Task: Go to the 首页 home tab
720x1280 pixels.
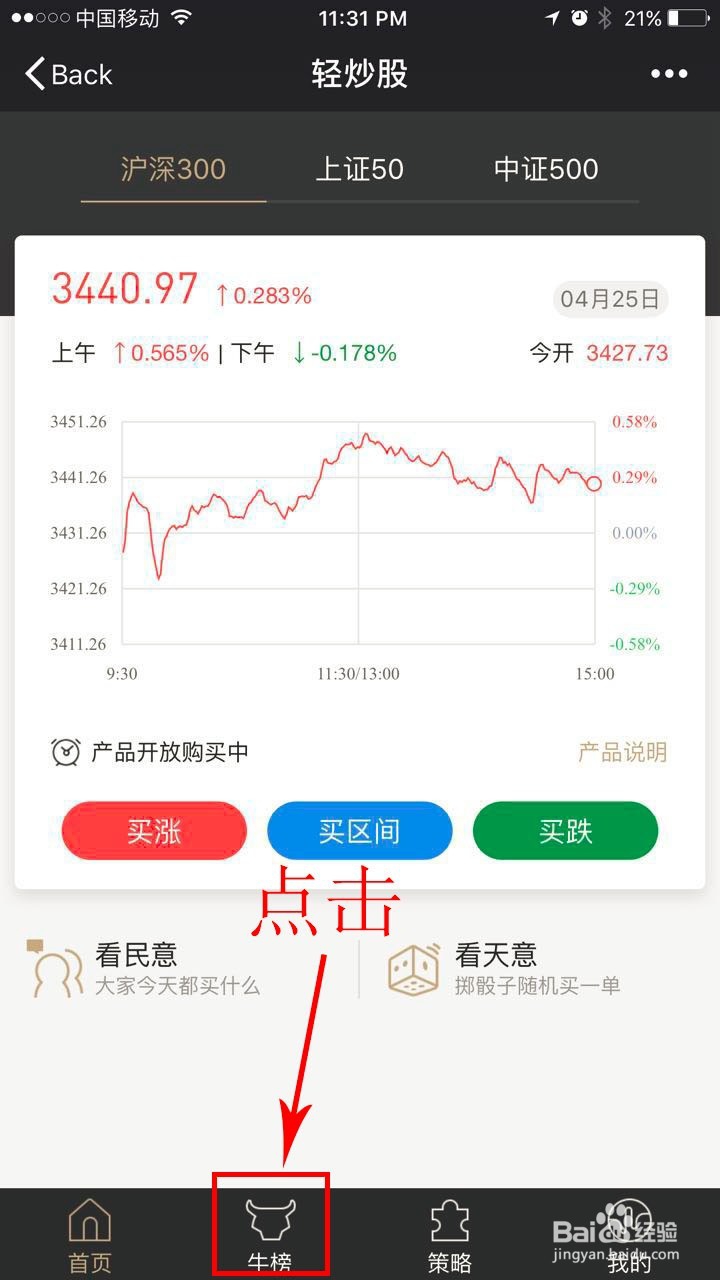Action: 90,1236
